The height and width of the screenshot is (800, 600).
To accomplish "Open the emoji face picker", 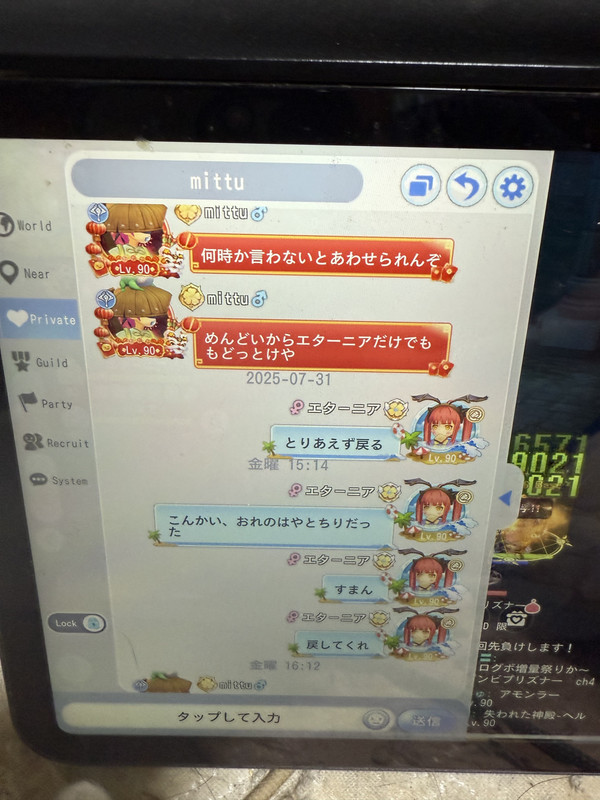I will pos(375,718).
